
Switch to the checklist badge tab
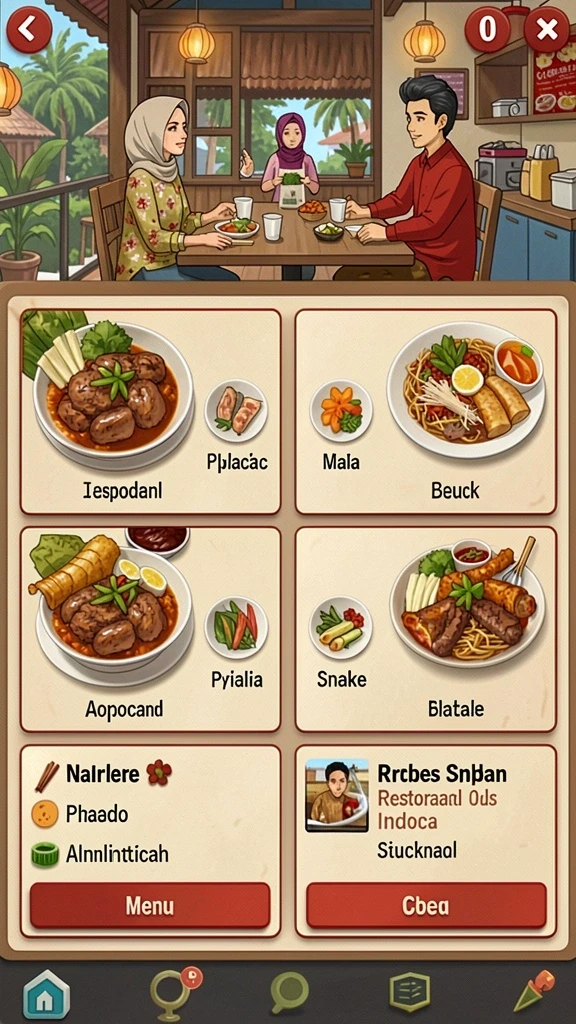[x=409, y=993]
